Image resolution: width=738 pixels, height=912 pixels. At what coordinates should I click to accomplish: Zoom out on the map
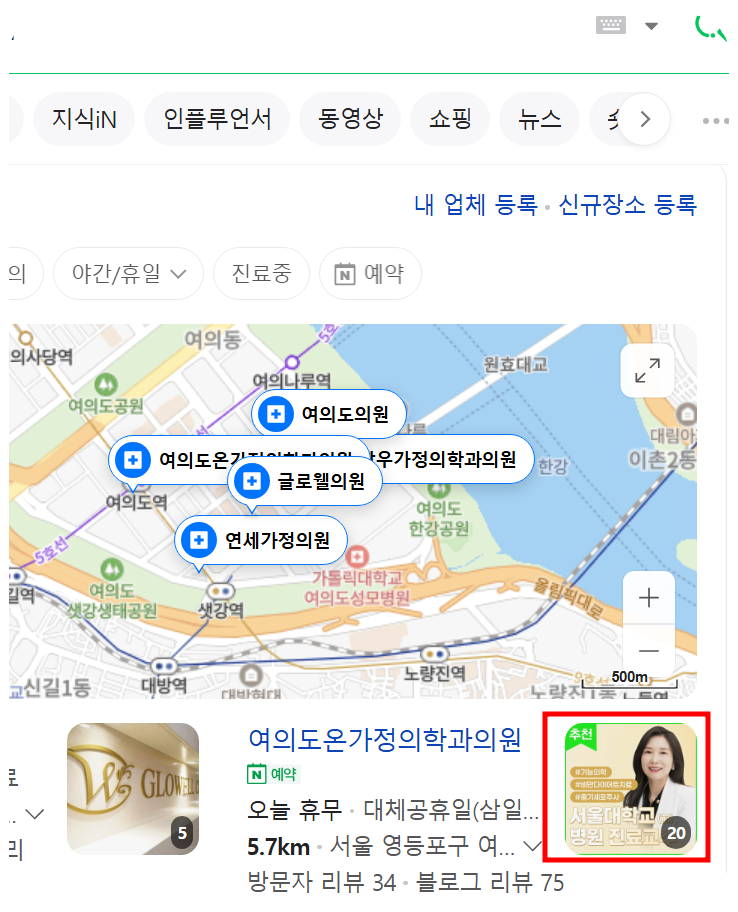click(649, 651)
